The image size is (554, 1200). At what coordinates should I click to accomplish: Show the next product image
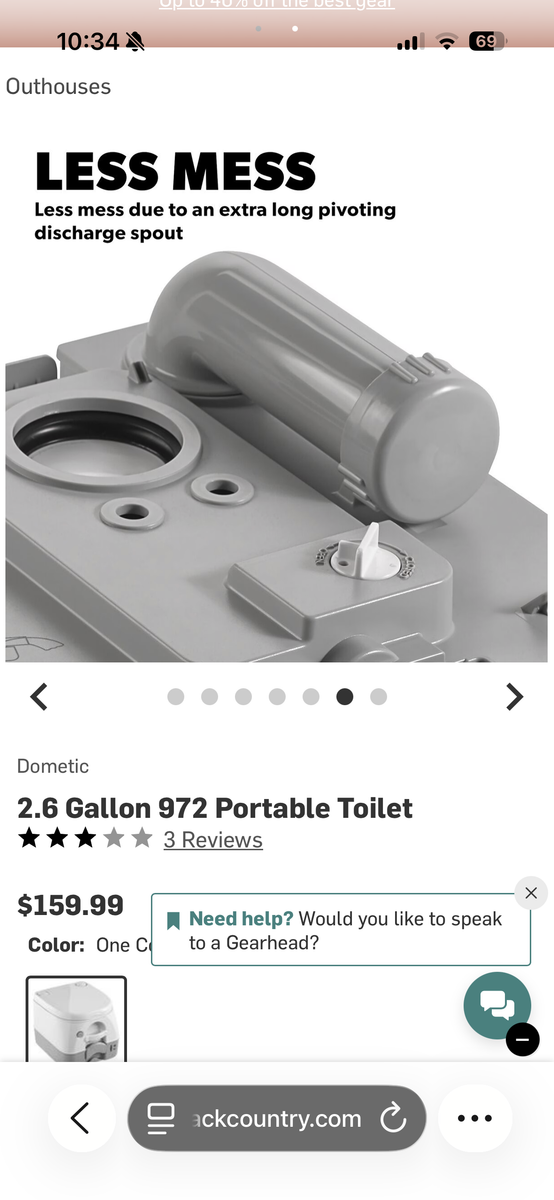pyautogui.click(x=514, y=696)
